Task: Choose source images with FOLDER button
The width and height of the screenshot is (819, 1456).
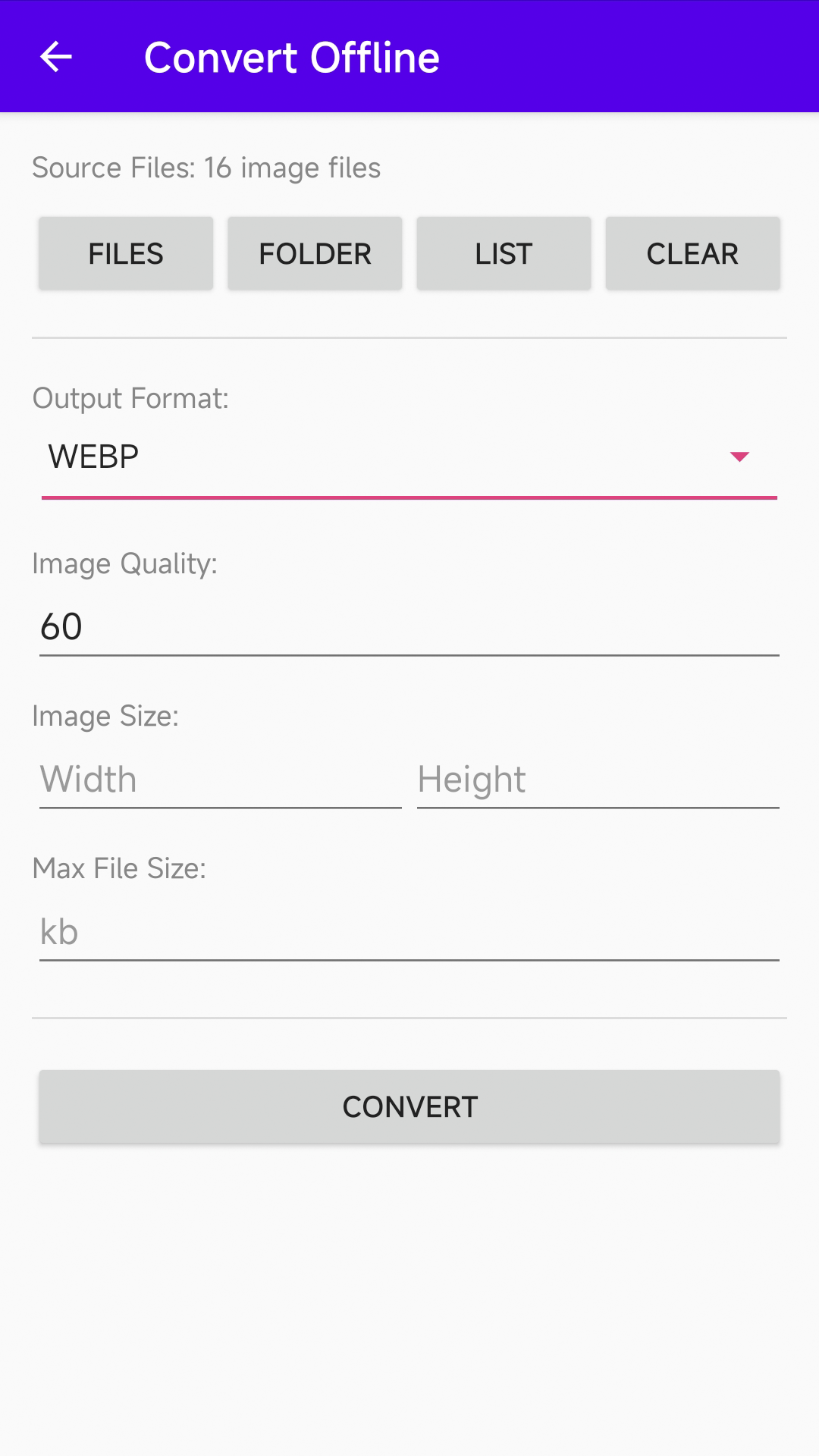Action: click(x=315, y=253)
